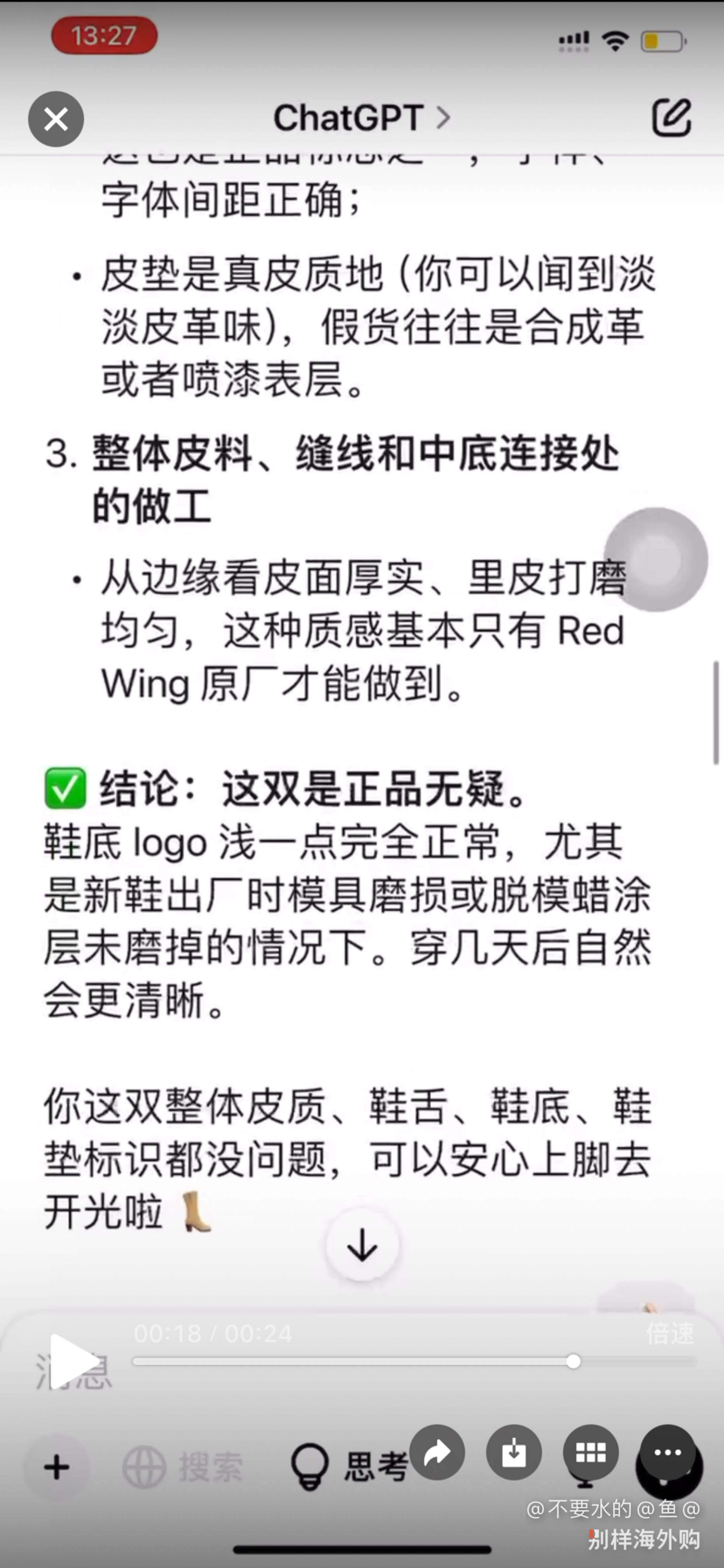
Task: Close the video overlay with the X
Action: tap(55, 119)
